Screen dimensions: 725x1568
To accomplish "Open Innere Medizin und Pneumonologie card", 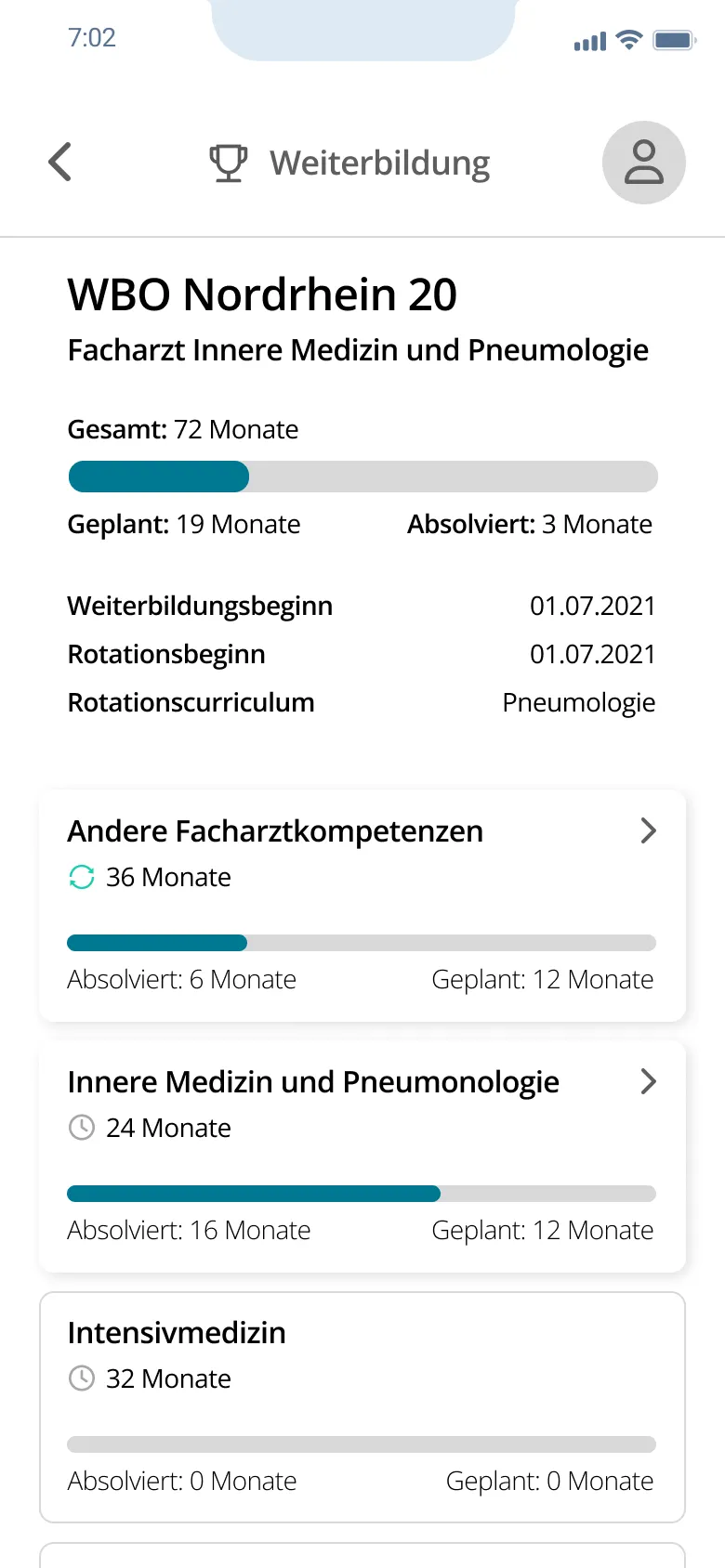I will click(x=362, y=1156).
